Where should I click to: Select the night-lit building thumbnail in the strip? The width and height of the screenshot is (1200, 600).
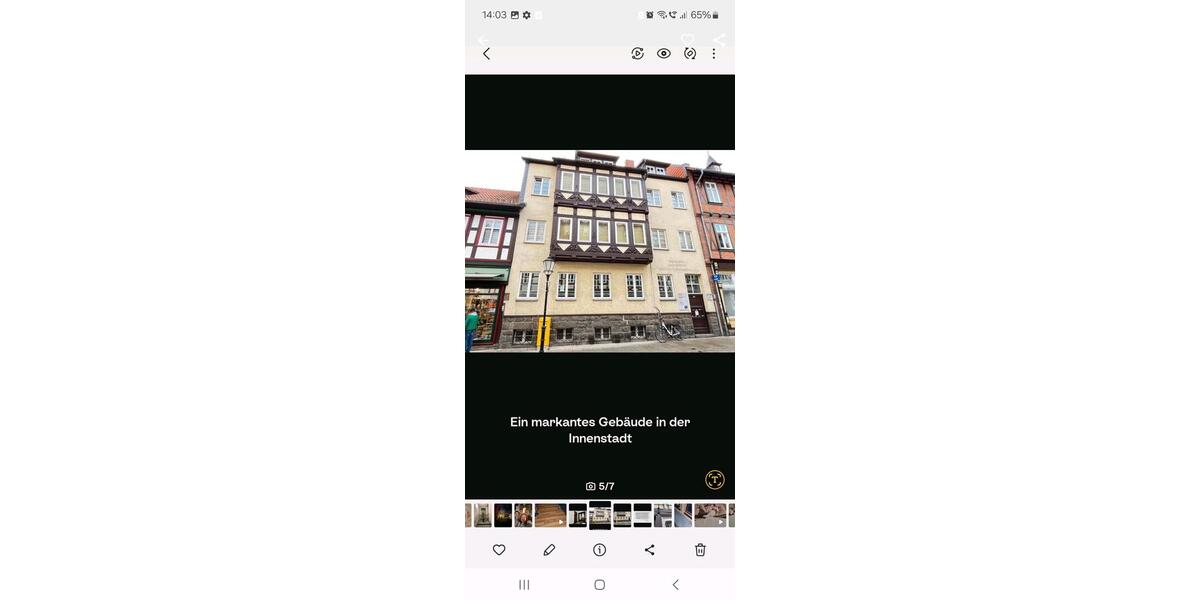pyautogui.click(x=503, y=515)
